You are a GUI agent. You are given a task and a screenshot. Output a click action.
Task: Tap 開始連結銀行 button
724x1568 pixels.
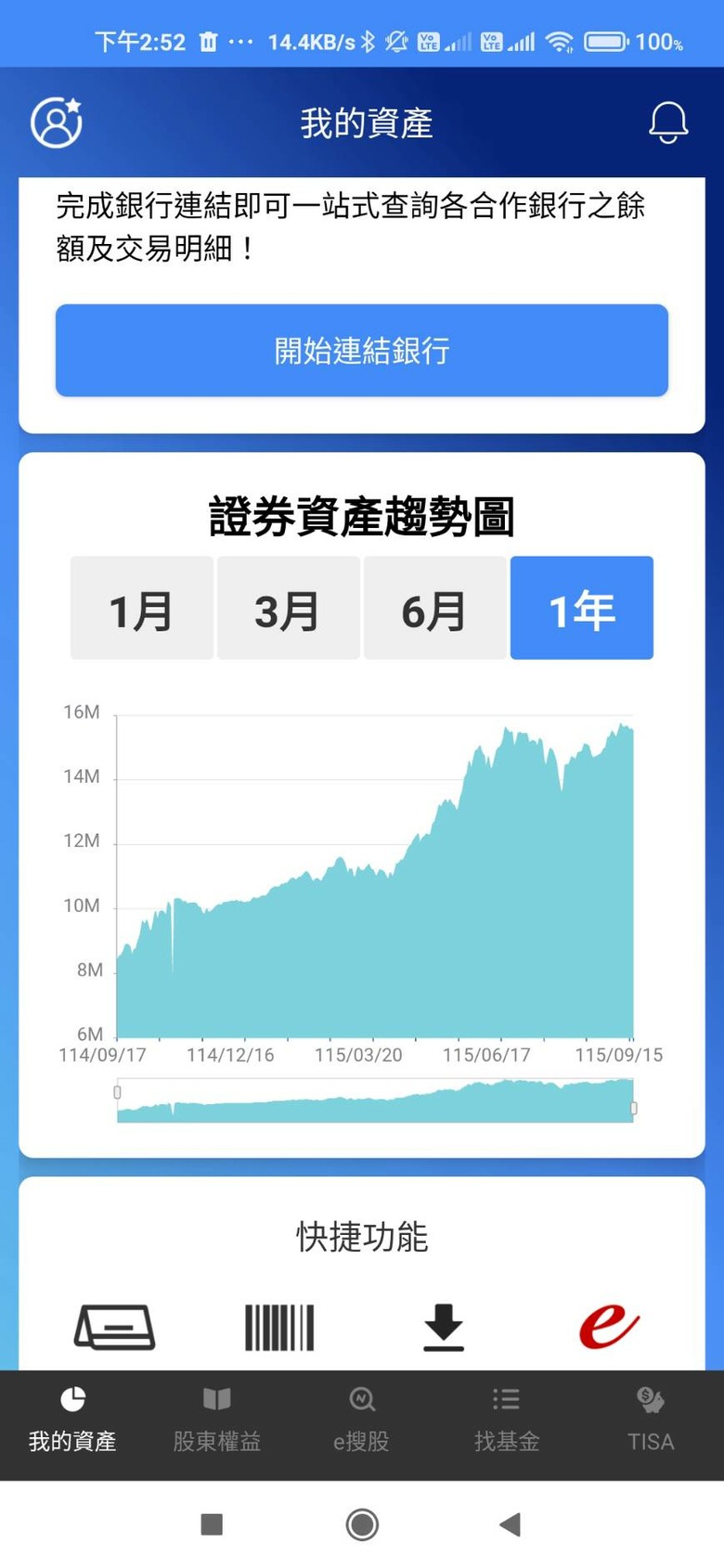coord(362,351)
